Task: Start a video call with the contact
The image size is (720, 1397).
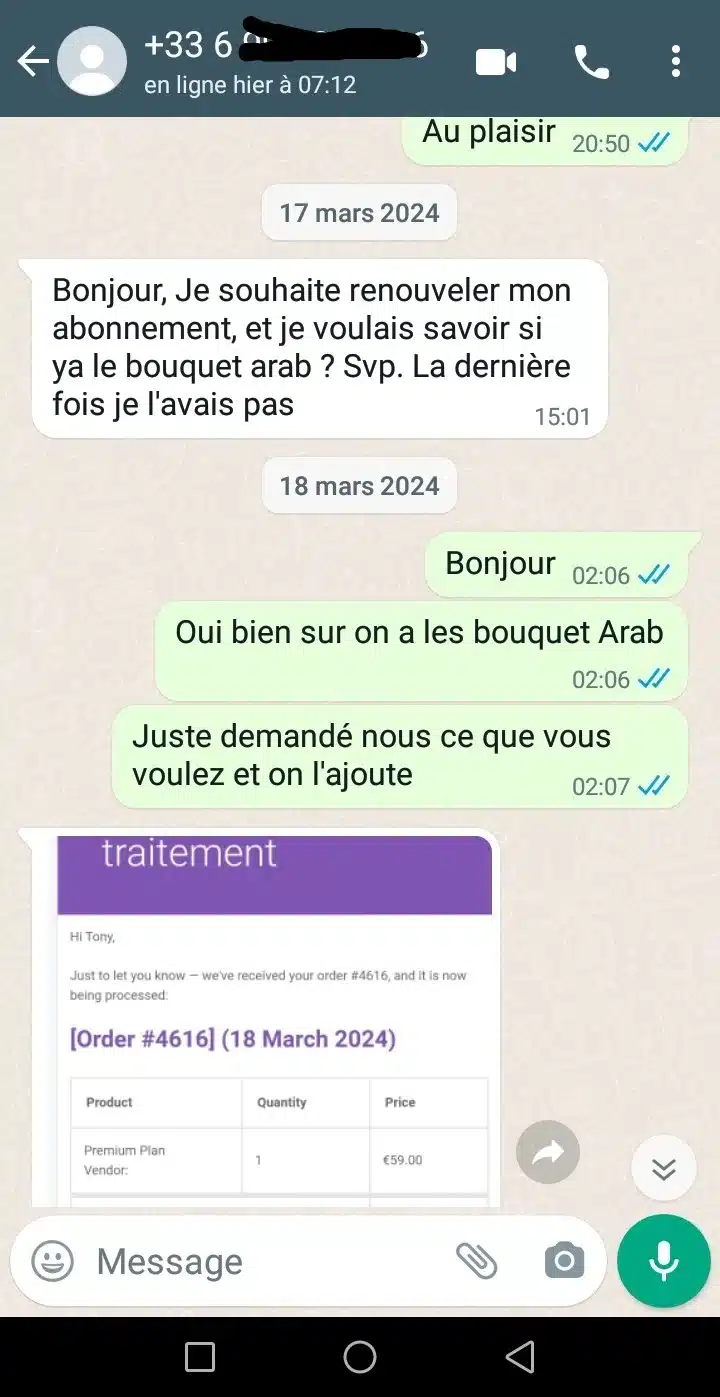Action: 496,60
